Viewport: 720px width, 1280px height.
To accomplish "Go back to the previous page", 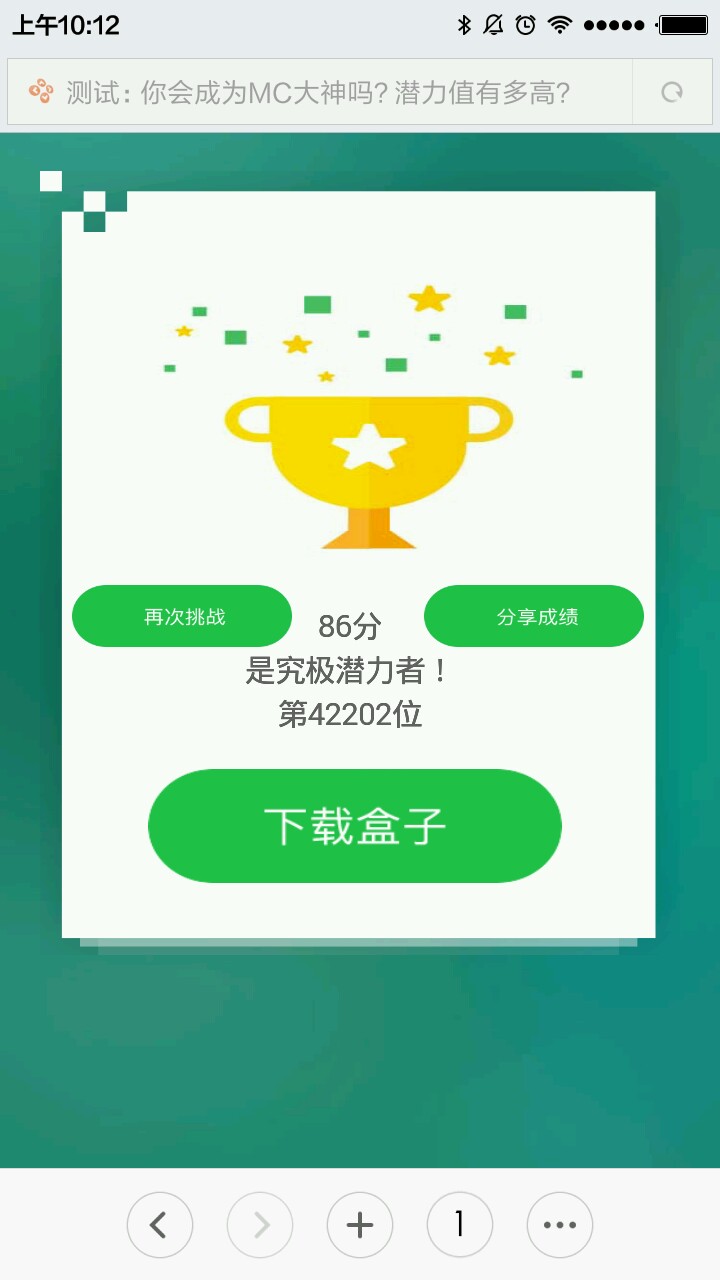I will (160, 1224).
